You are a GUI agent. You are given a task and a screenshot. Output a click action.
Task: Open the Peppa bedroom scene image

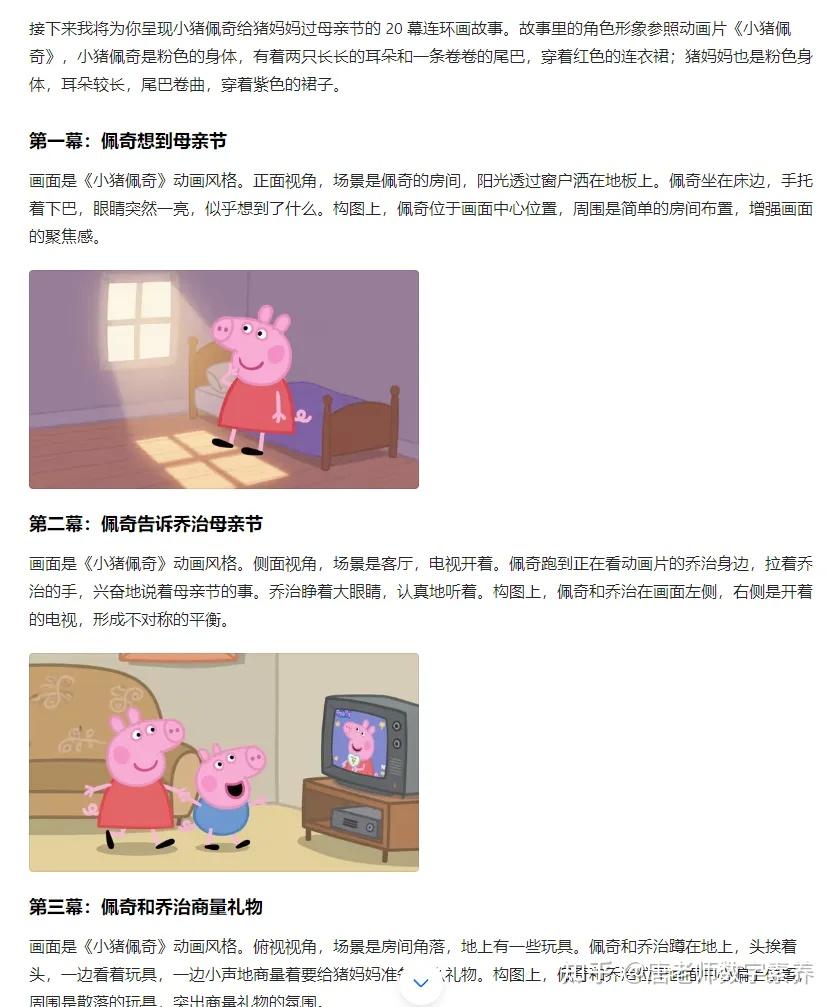point(224,379)
